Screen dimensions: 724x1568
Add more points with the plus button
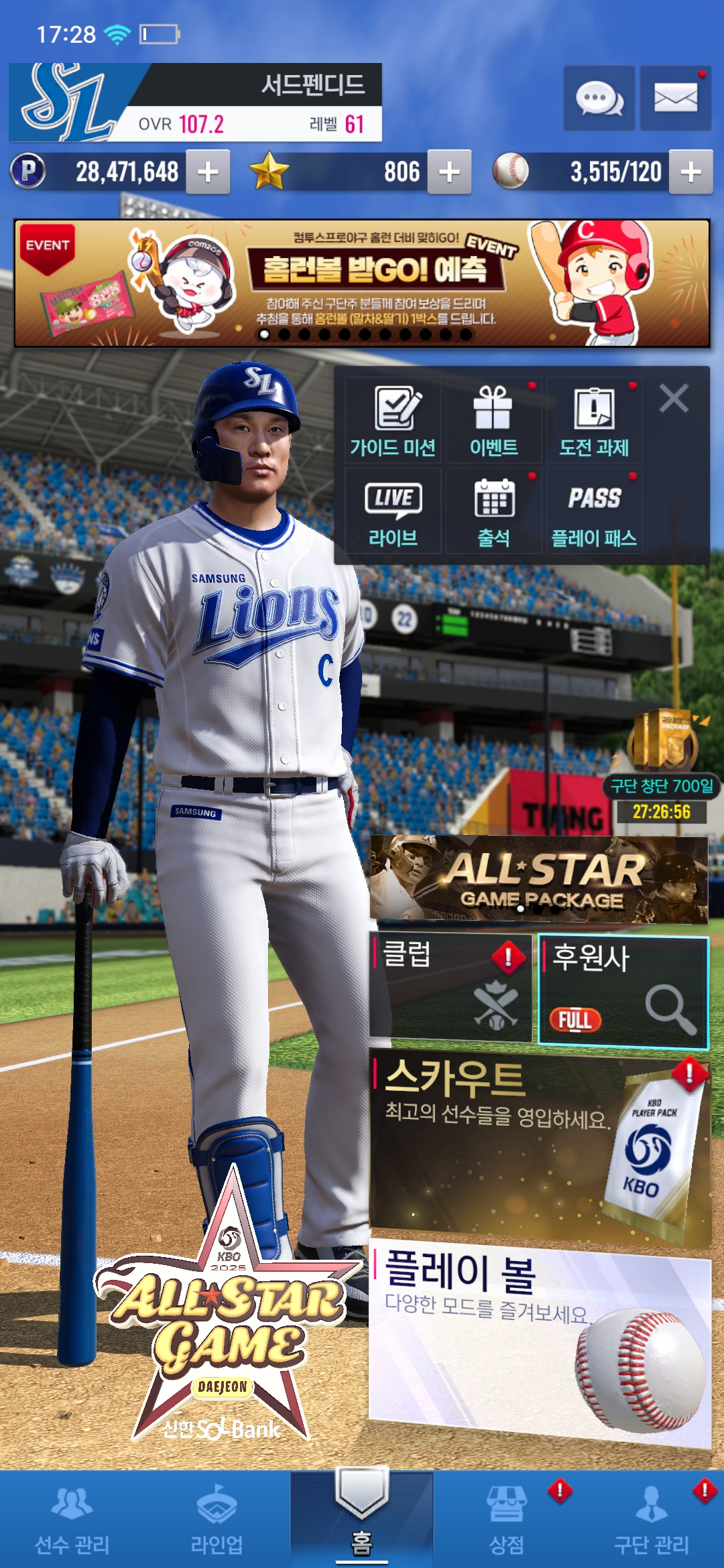point(208,172)
